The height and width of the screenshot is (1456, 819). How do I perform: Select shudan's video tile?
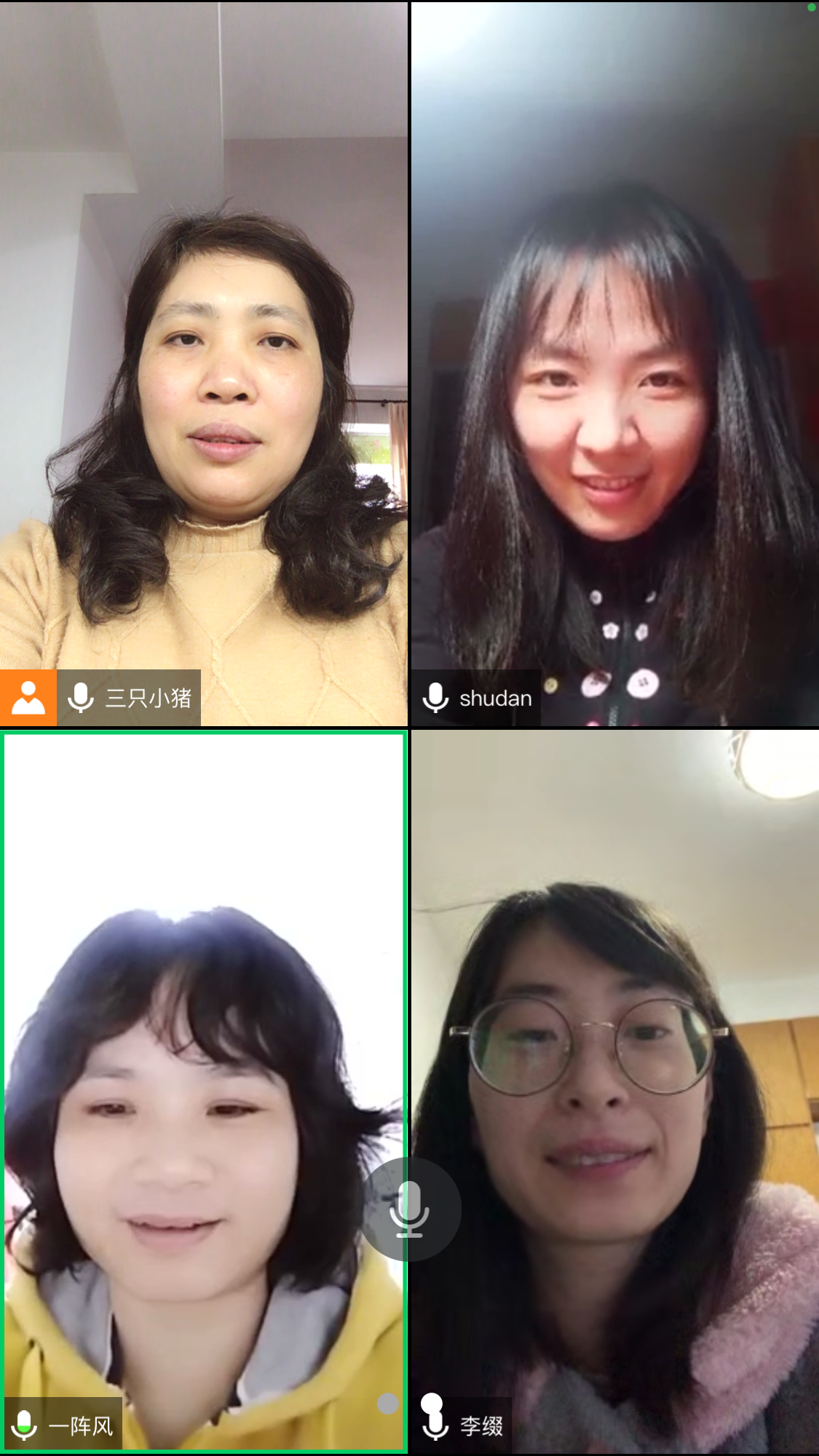[615, 364]
